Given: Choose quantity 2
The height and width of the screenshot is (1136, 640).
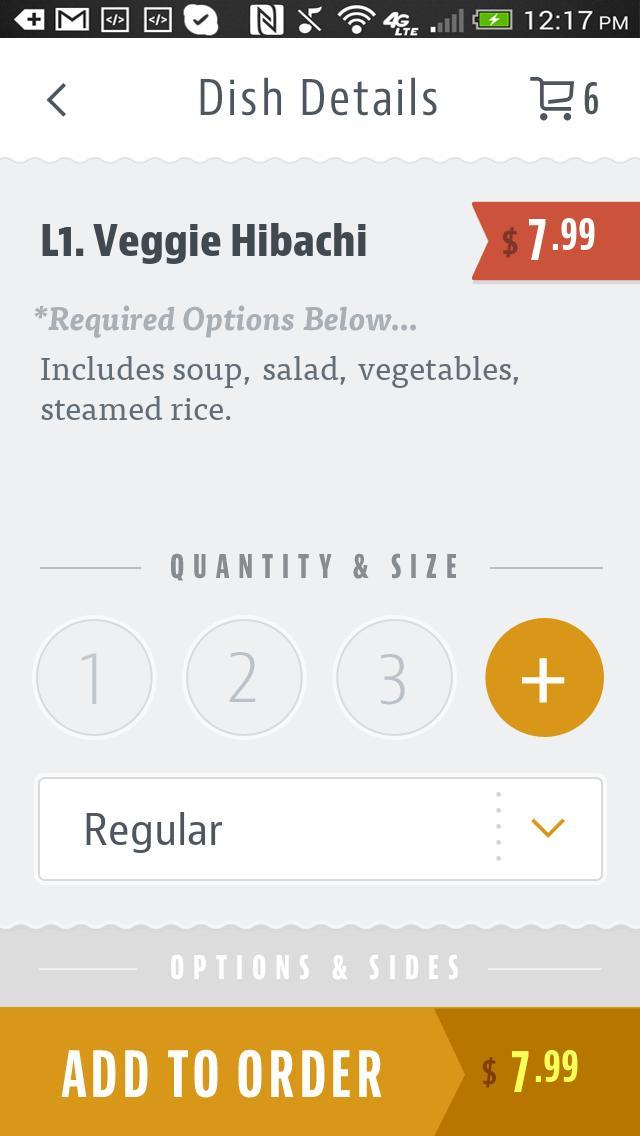Looking at the screenshot, I should [244, 677].
